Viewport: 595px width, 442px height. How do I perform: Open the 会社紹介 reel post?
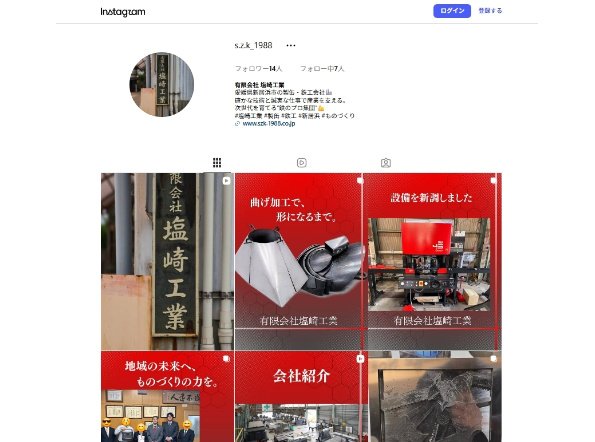click(x=301, y=396)
